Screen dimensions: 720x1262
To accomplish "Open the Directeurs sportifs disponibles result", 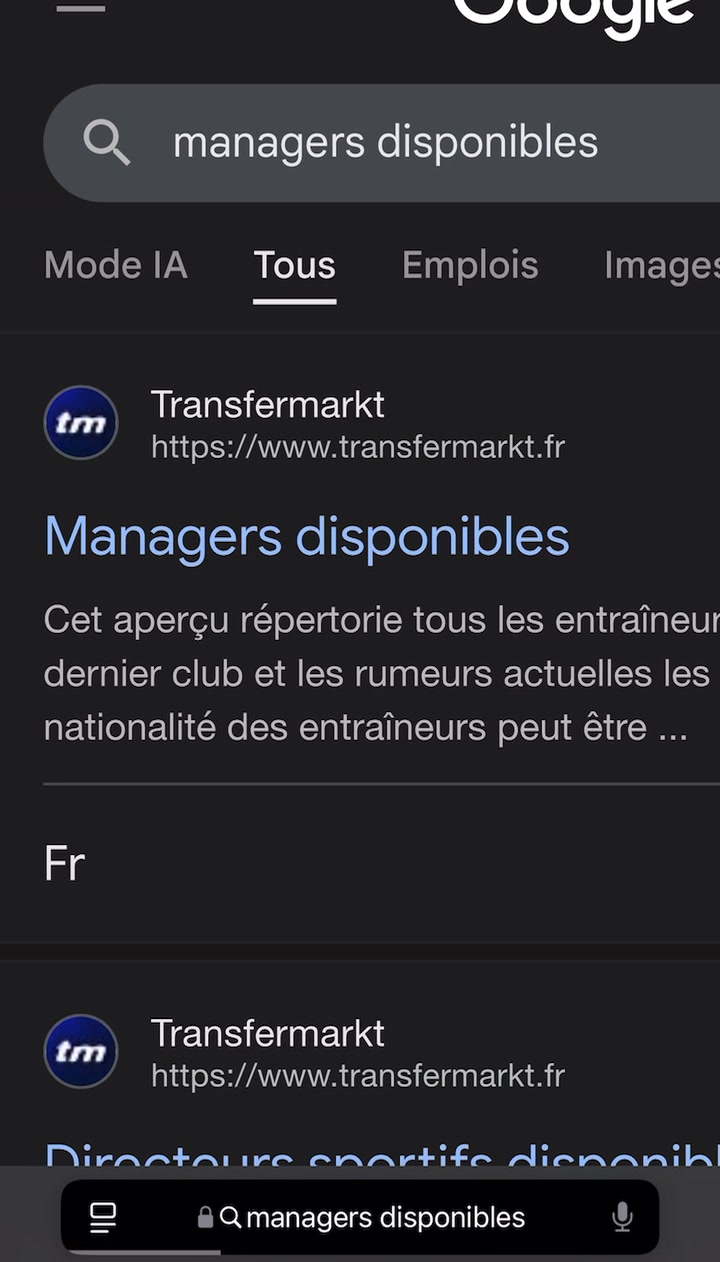I will 380,1153.
